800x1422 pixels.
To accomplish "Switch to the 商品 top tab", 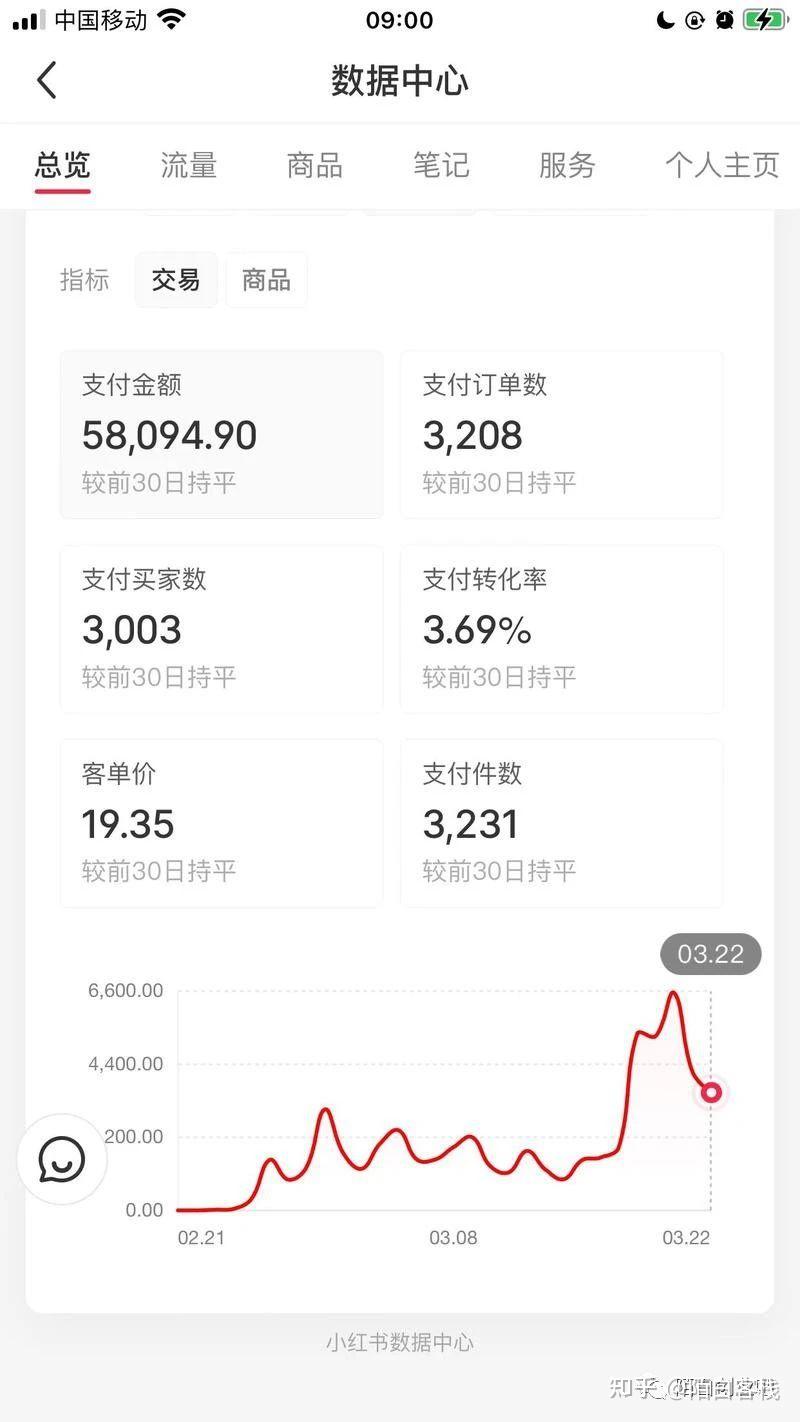I will (315, 165).
